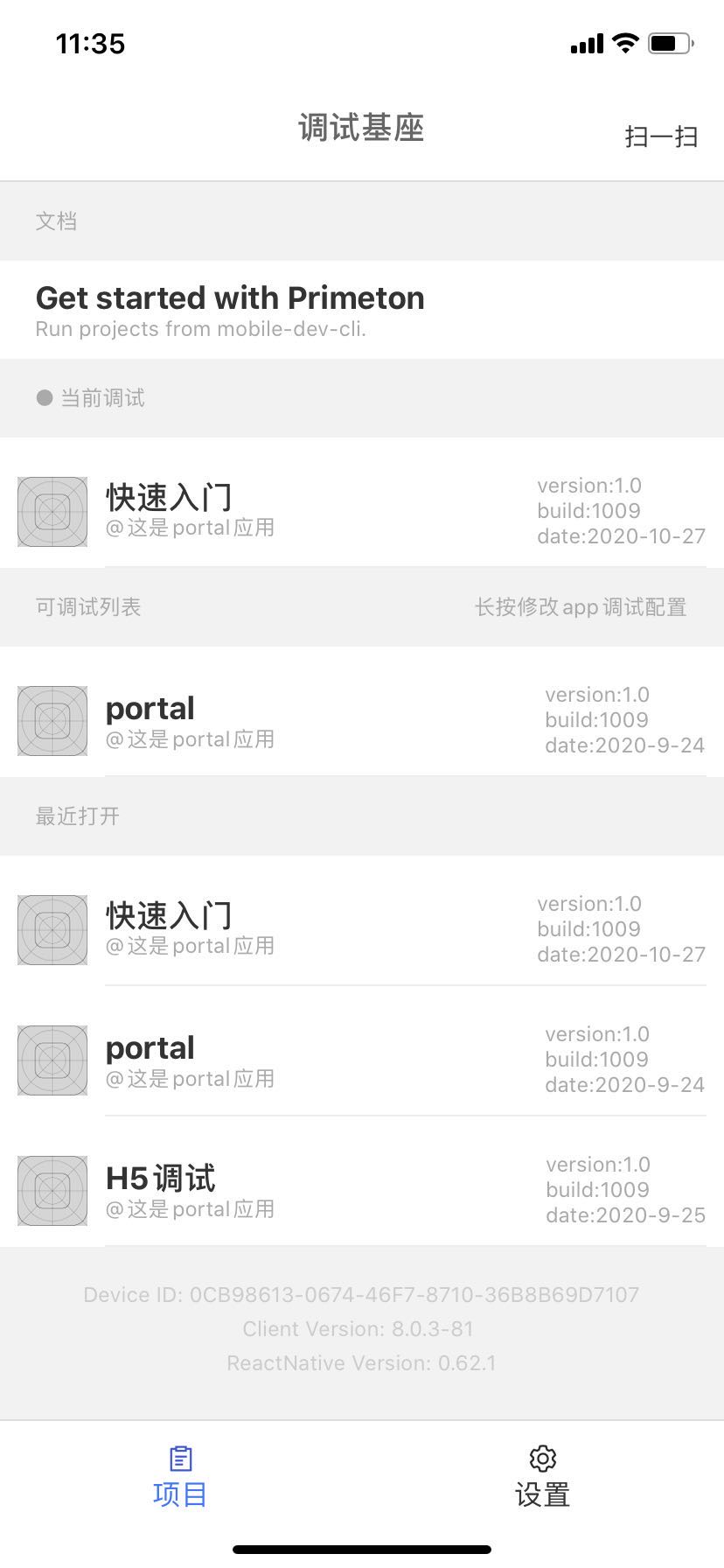This screenshot has width=724, height=1568.
Task: Open the H5调试 app entry
Action: pos(361,1189)
